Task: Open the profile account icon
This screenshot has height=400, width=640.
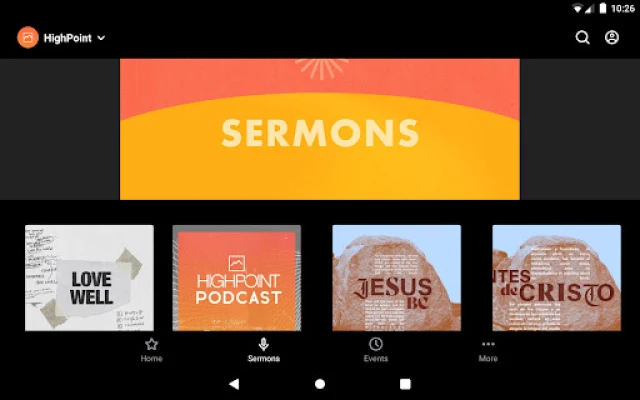Action: [612, 38]
